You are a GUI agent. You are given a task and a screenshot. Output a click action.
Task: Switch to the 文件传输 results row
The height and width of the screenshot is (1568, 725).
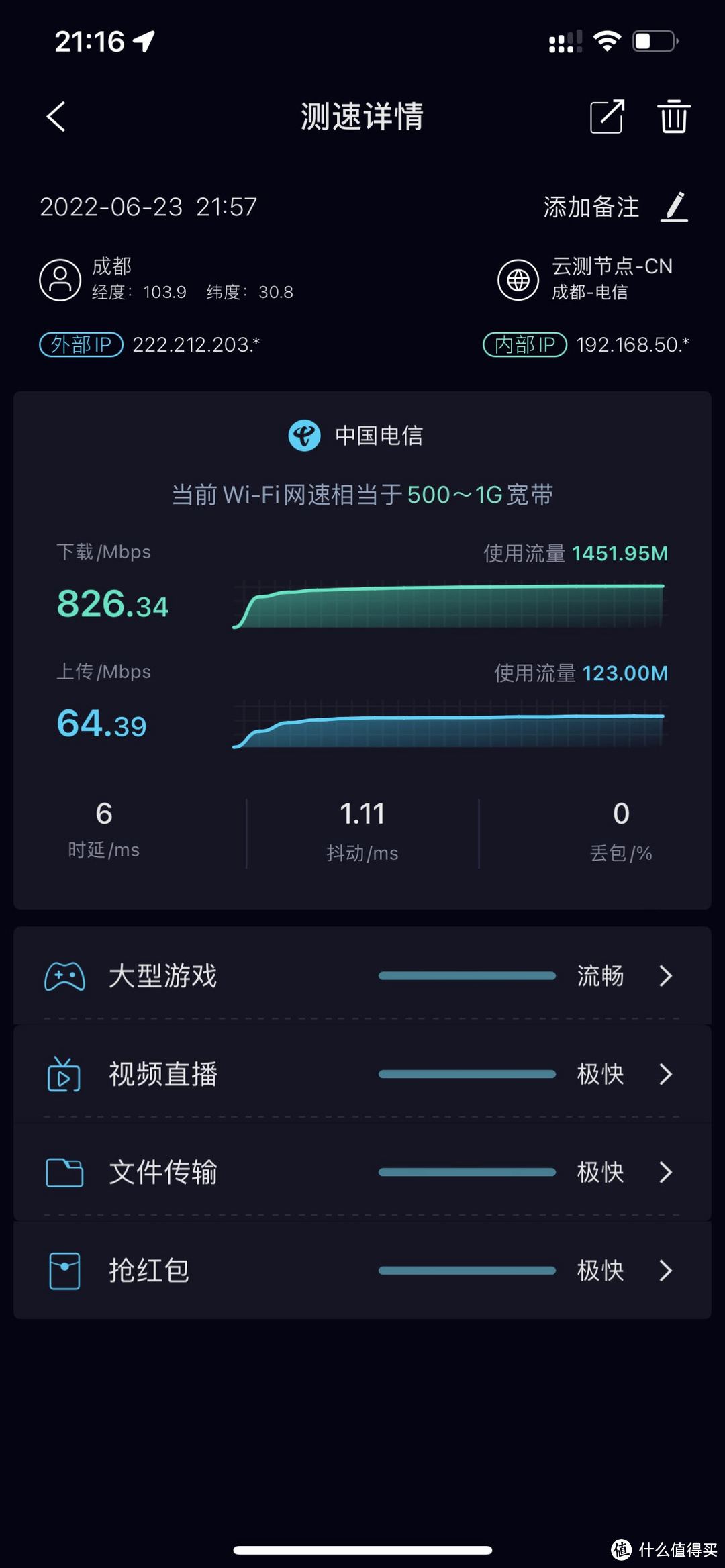[x=162, y=1172]
